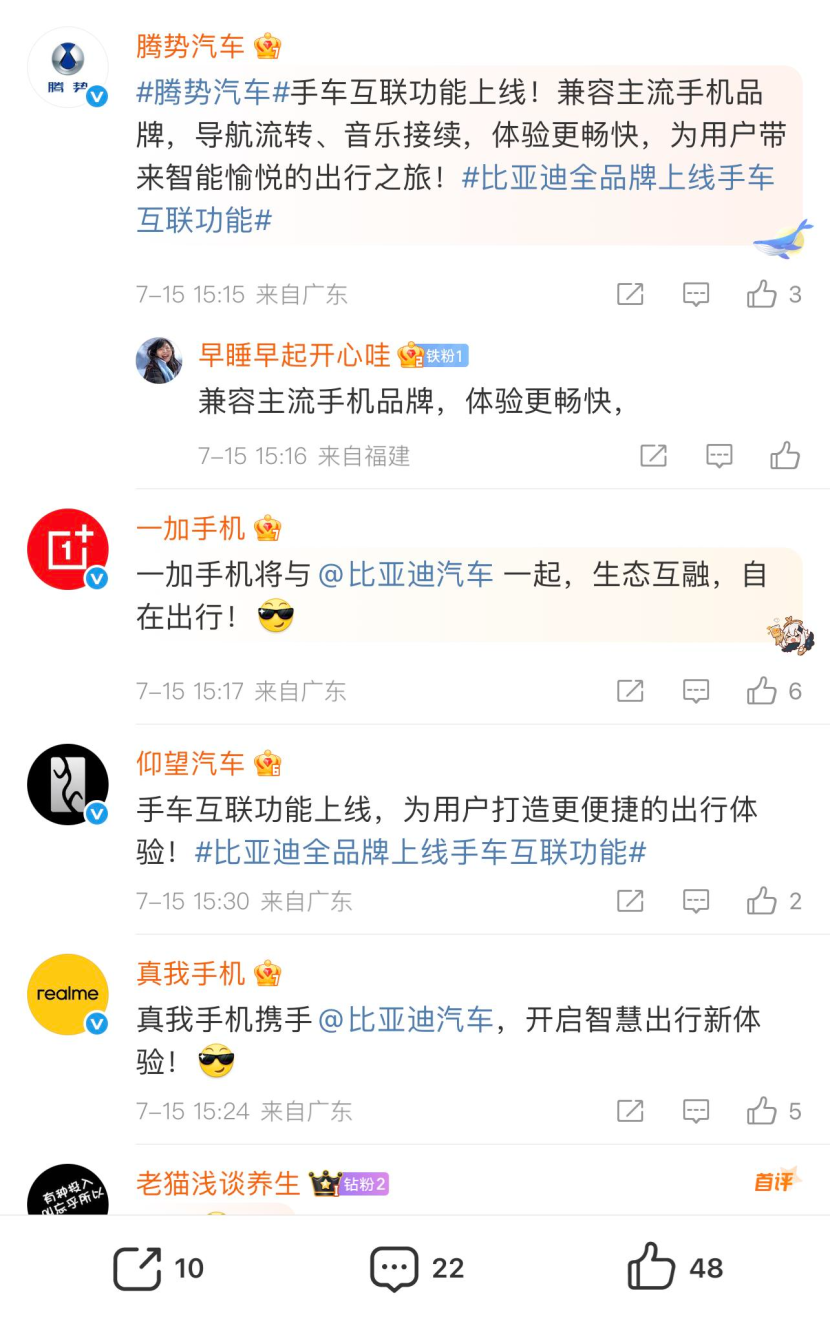Like 一加手机's comment

[x=762, y=691]
